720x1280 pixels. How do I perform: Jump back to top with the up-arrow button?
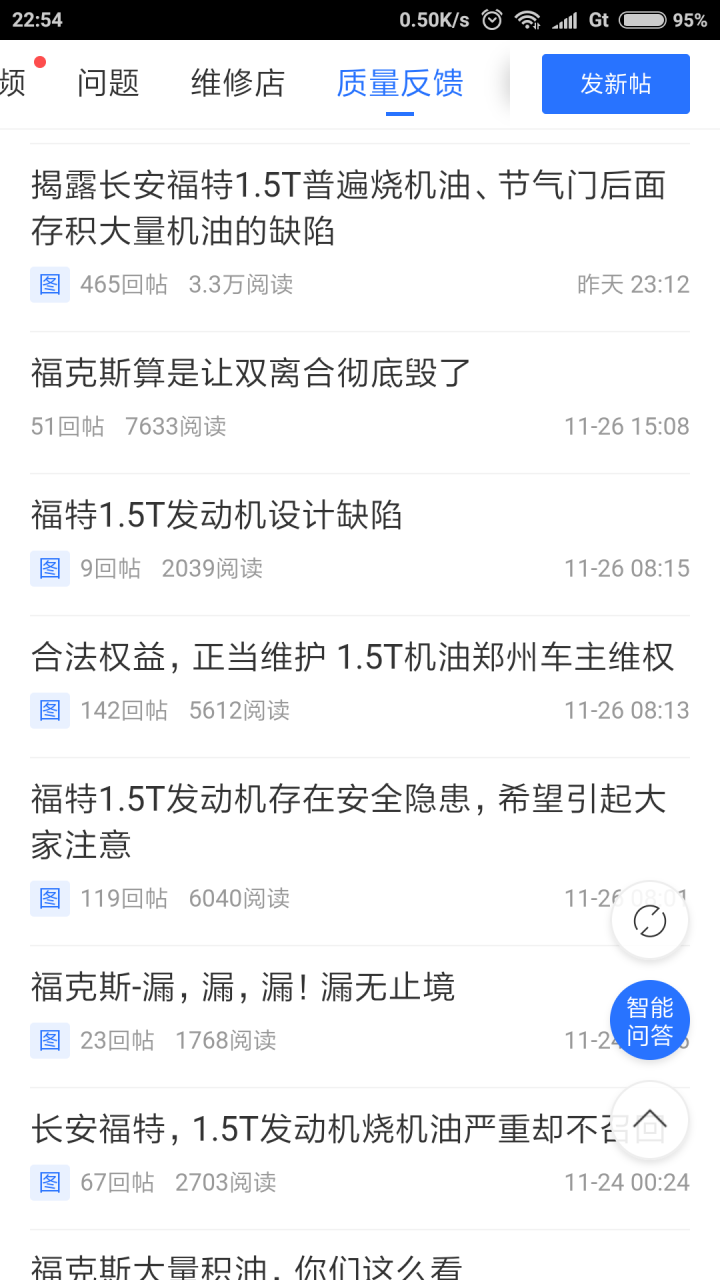click(x=650, y=1120)
